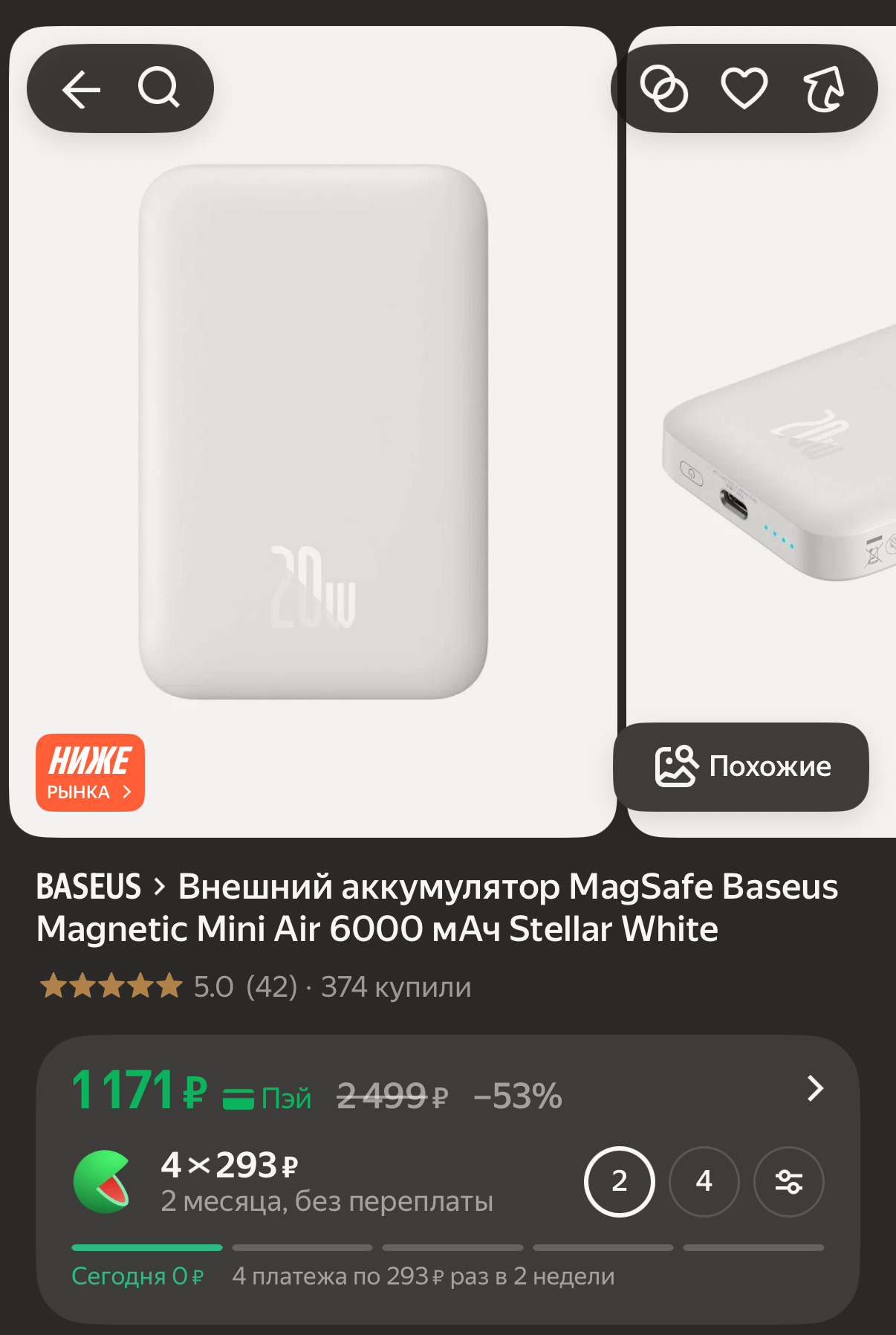Select the 4-payment installment option
The width and height of the screenshot is (896, 1335).
pyautogui.click(x=704, y=1182)
